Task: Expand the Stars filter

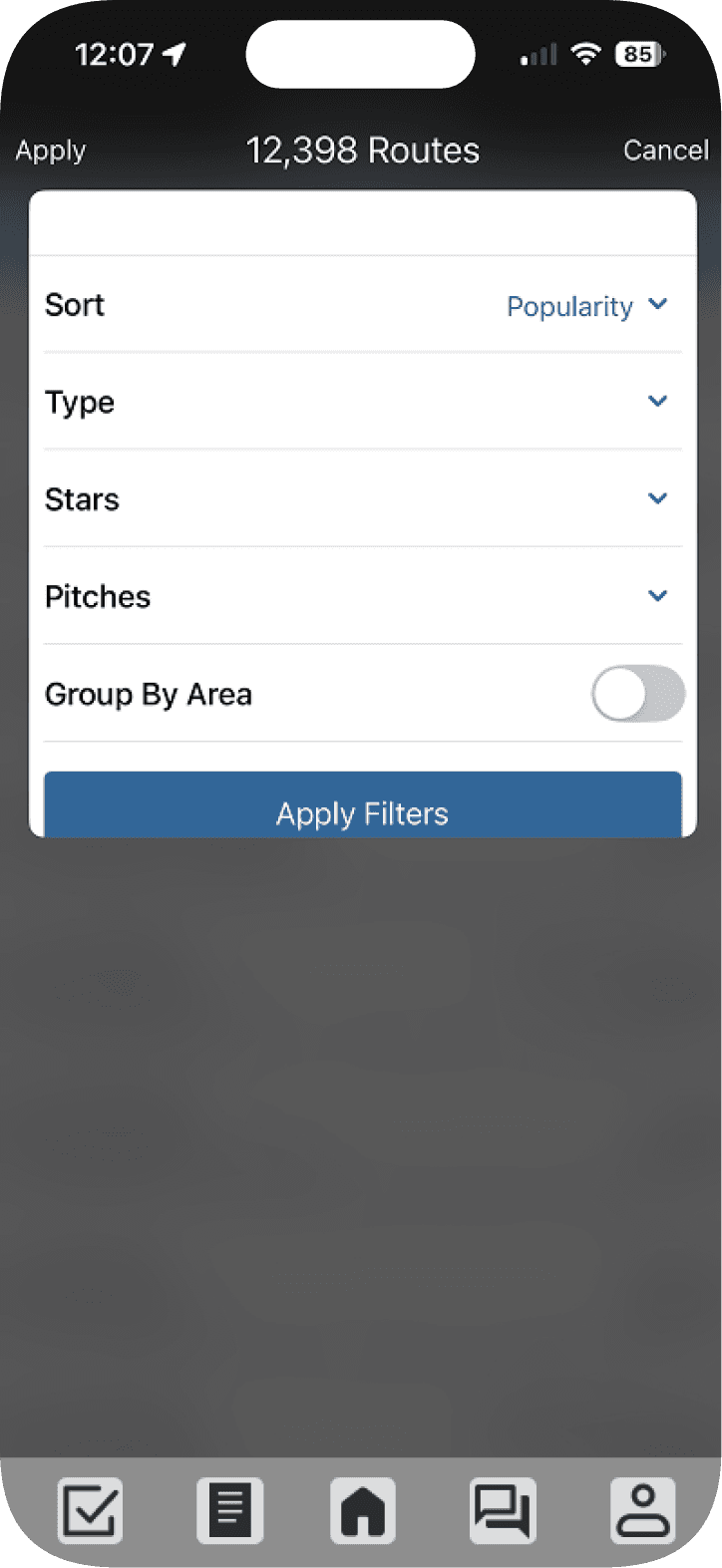Action: [x=657, y=498]
